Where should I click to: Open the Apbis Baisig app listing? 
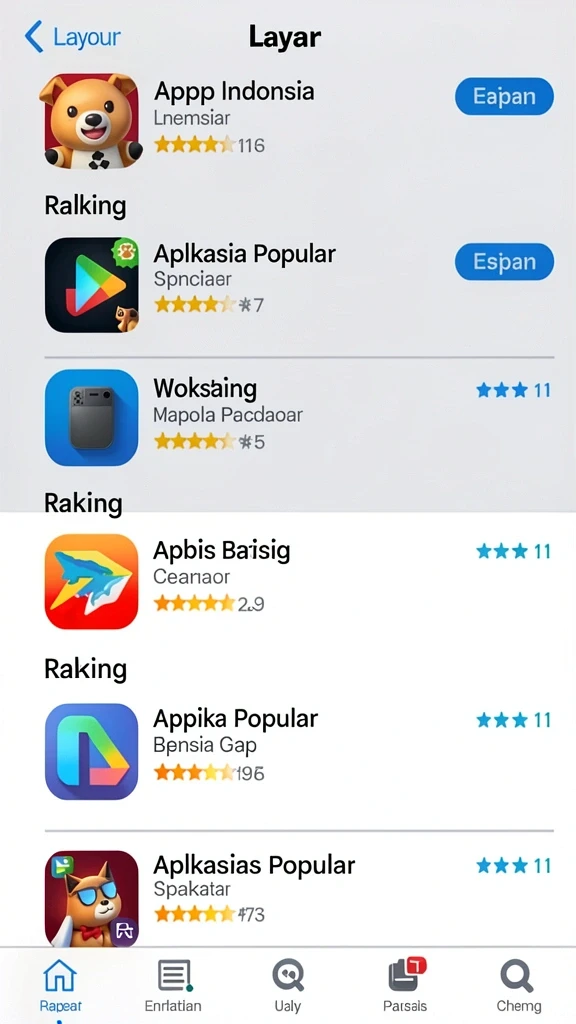coord(287,581)
